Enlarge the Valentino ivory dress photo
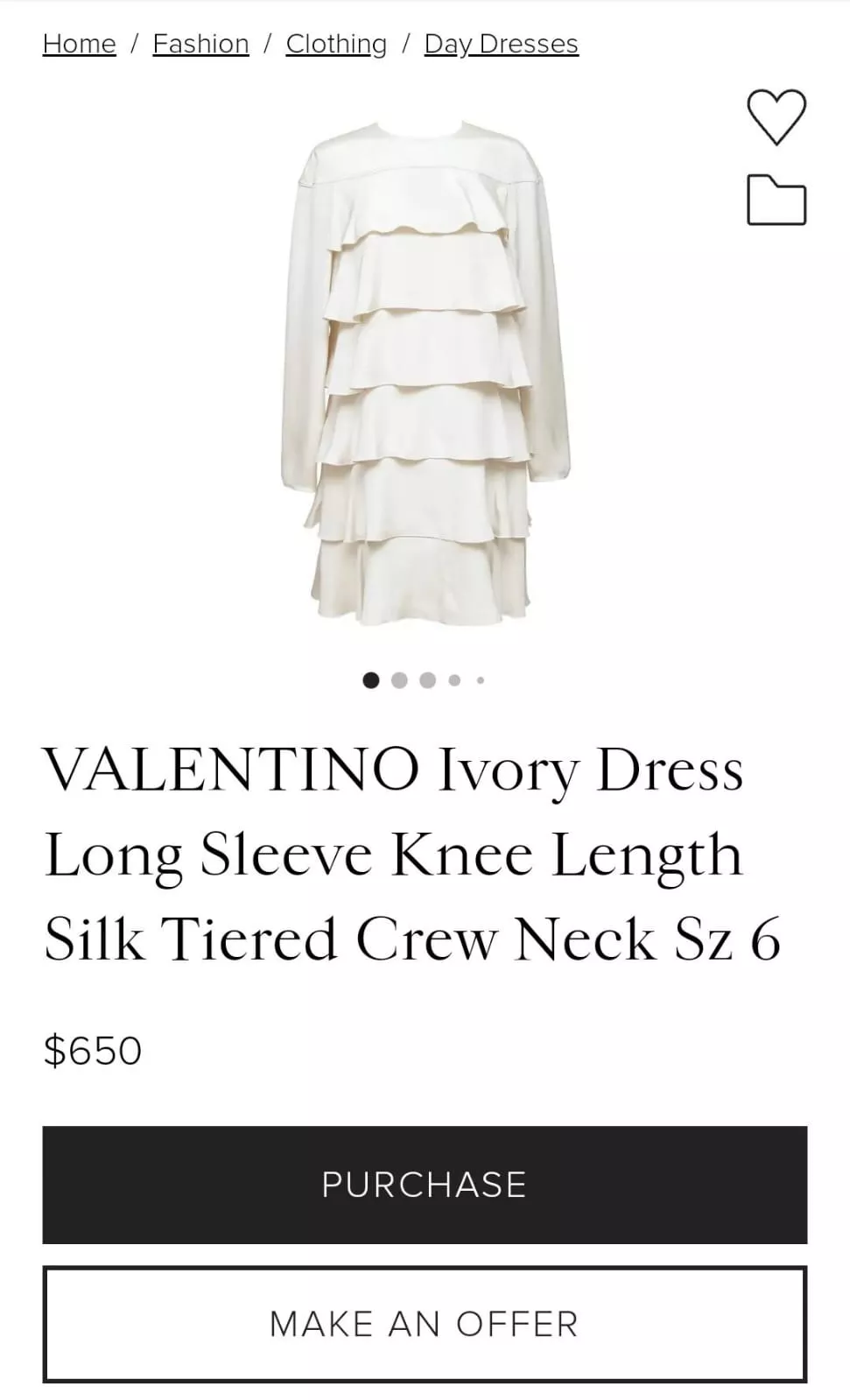The image size is (850, 1400). click(x=425, y=372)
